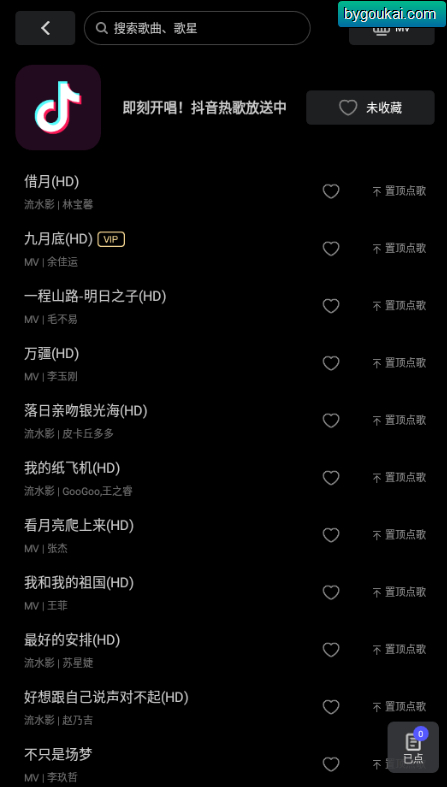The image size is (447, 787).
Task: Pin 最好的安排(HD) to top of queue
Action: tap(399, 649)
